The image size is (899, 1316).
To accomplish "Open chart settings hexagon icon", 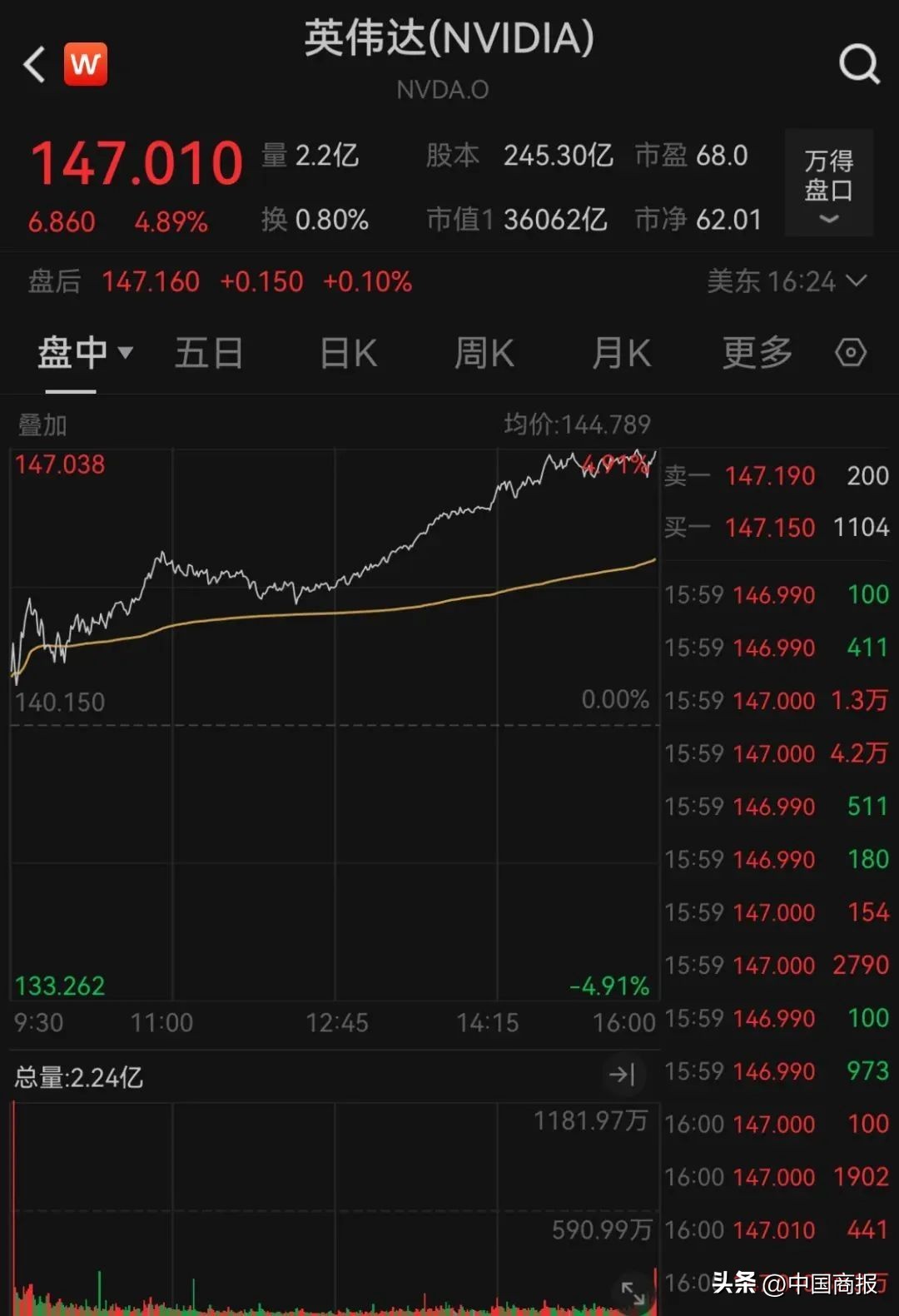I will [x=851, y=353].
